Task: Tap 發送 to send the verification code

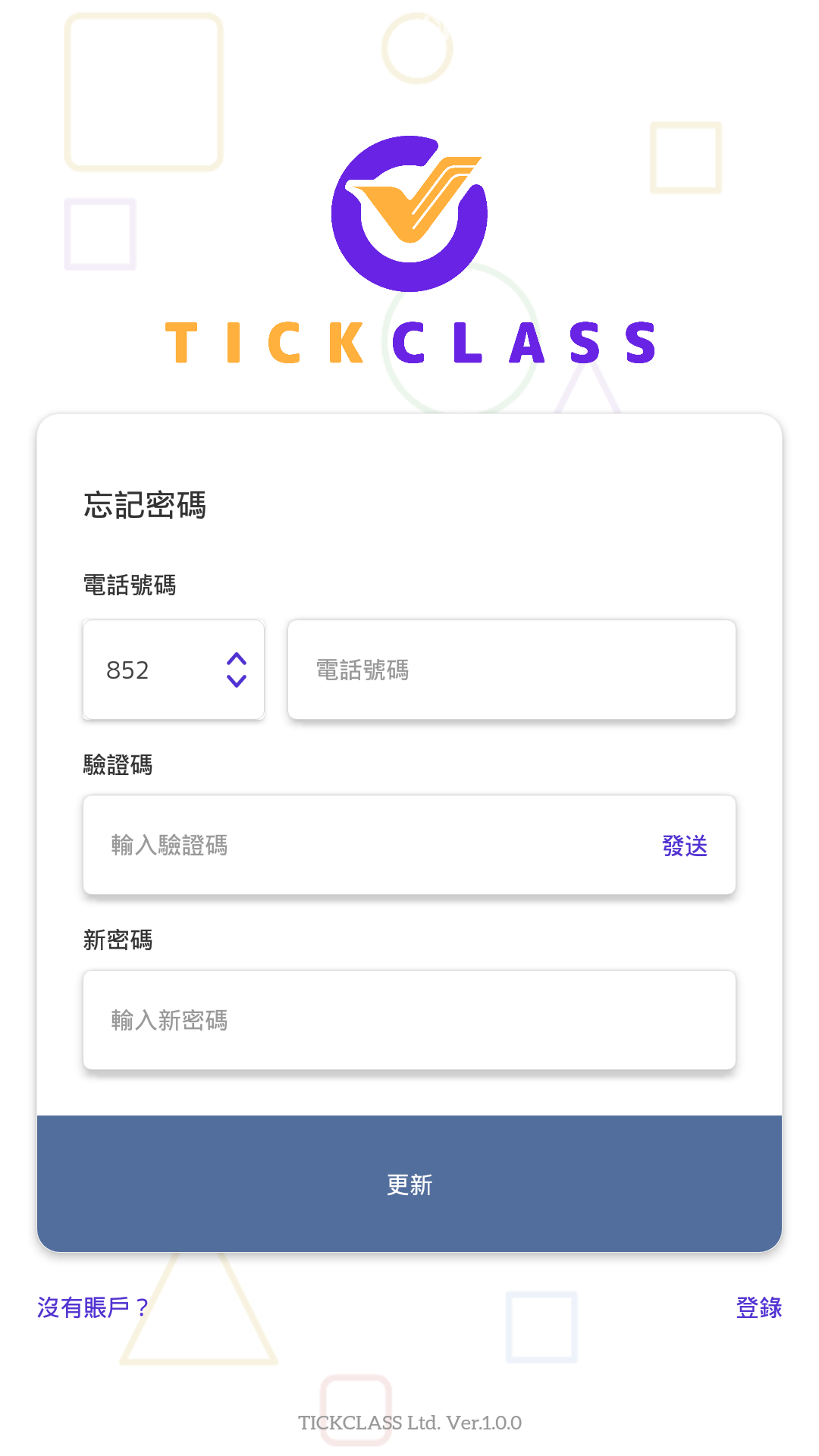Action: coord(685,846)
